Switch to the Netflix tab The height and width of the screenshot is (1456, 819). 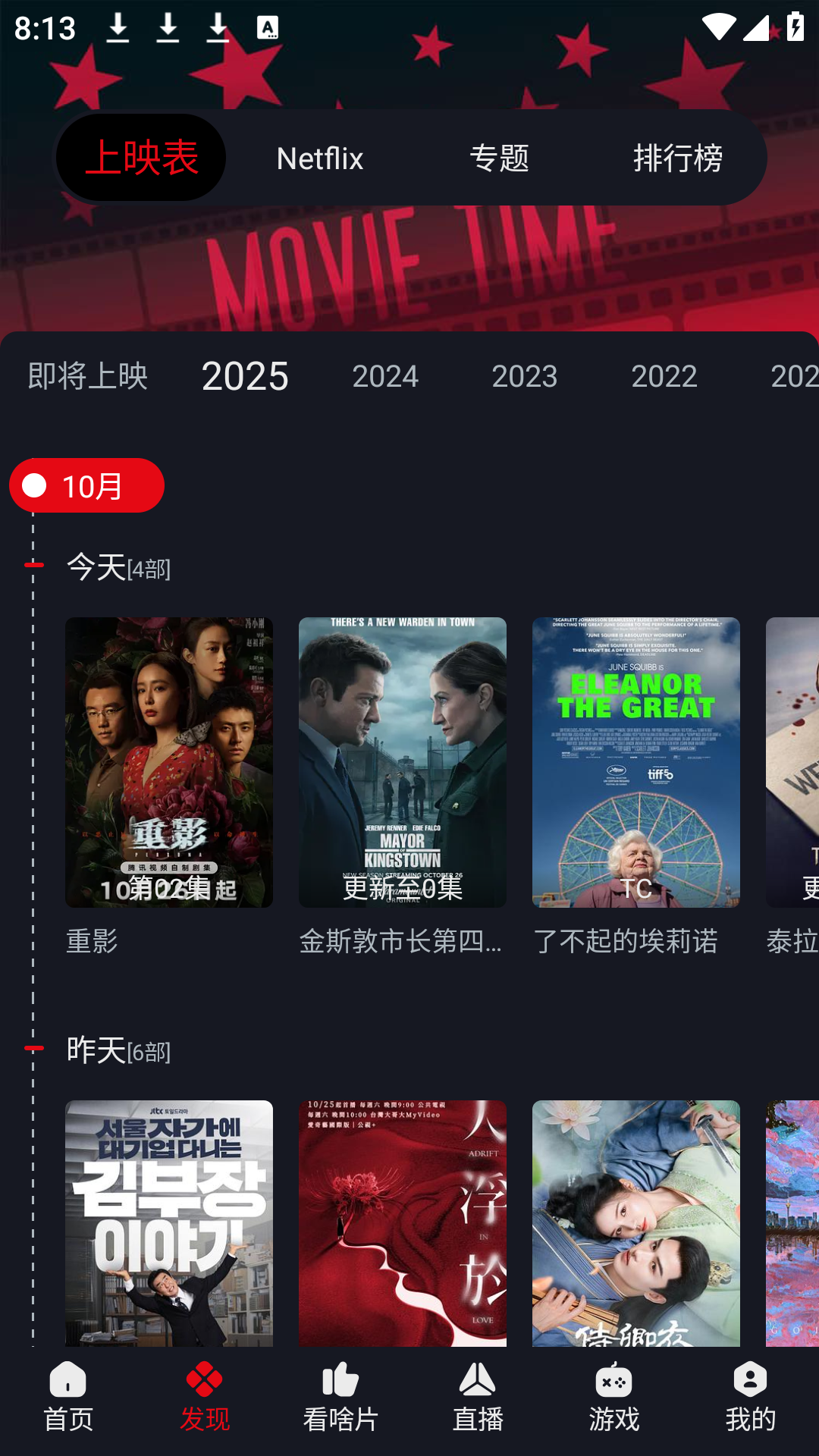click(x=320, y=158)
